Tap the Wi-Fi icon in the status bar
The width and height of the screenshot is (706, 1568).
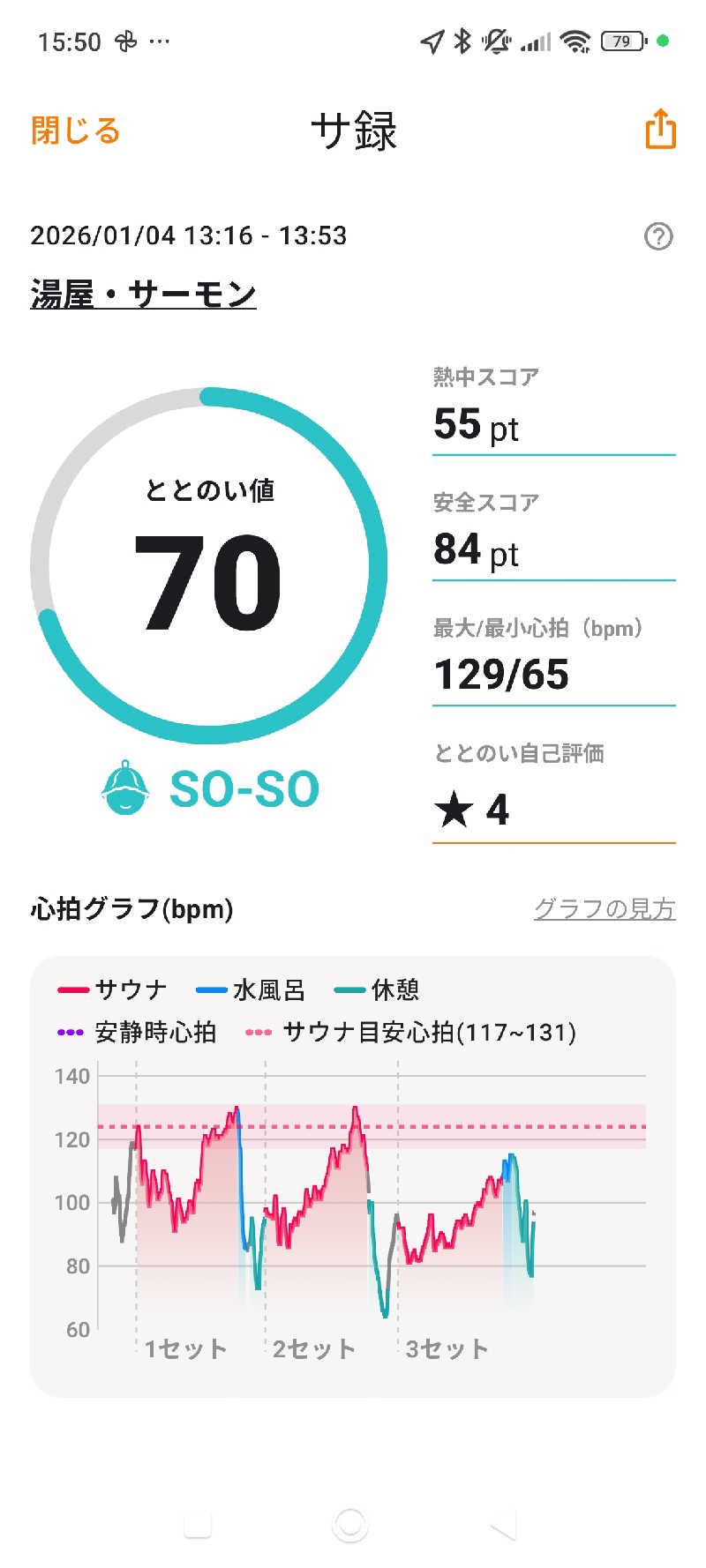tap(577, 41)
